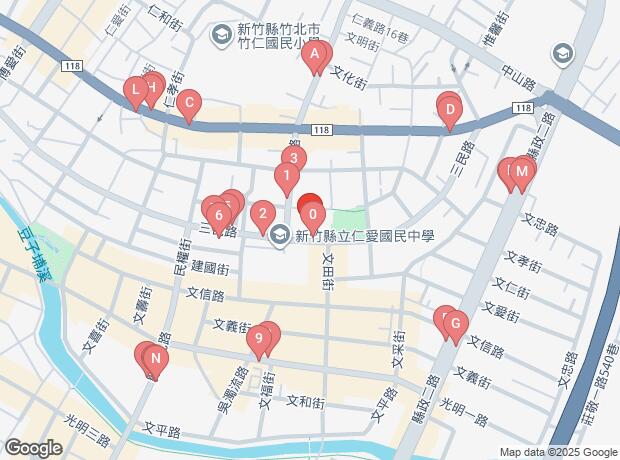Select map pin A near 文化街

(x=316, y=56)
